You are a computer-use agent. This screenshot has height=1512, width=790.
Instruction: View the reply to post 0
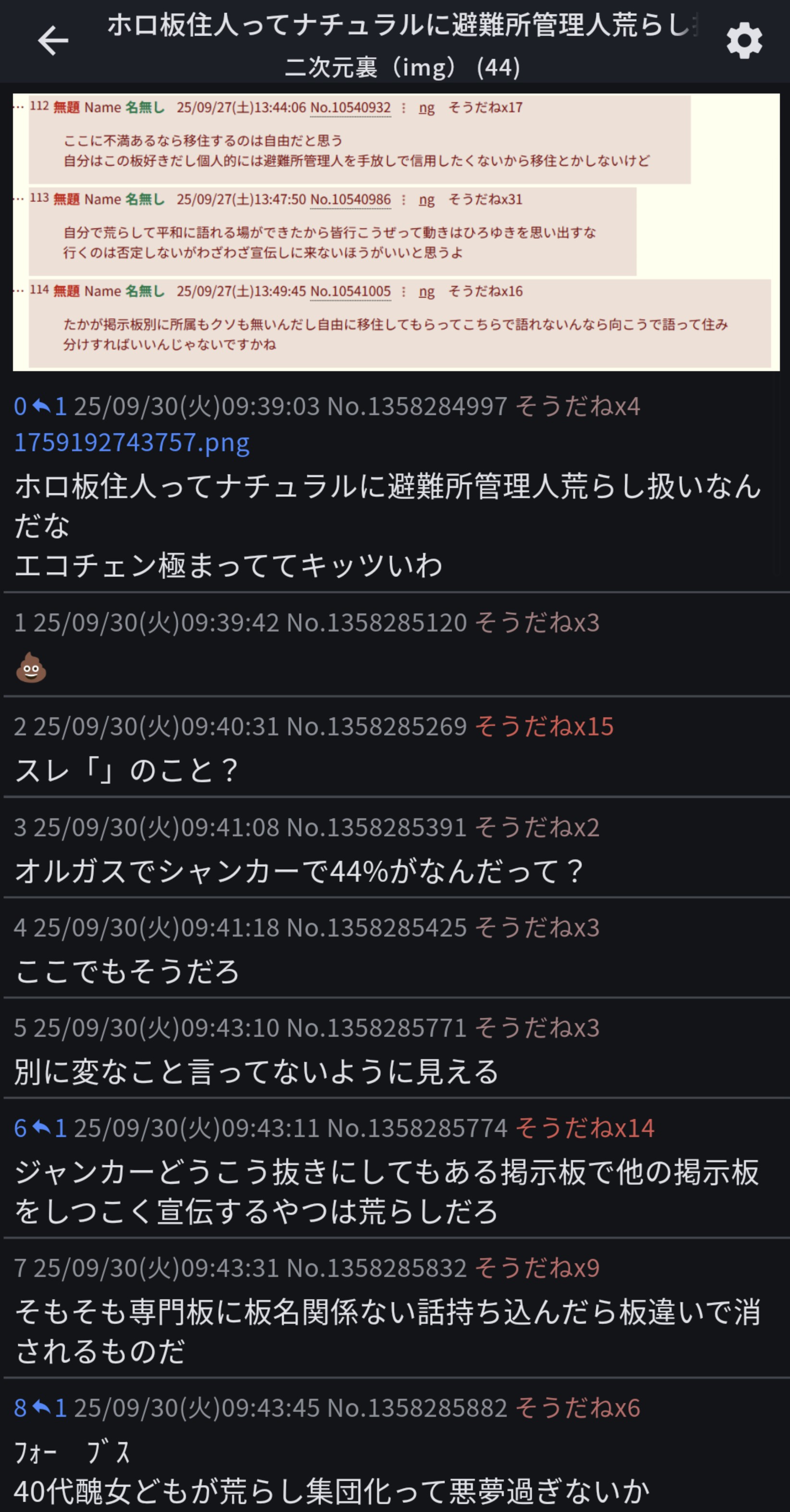tap(49, 406)
